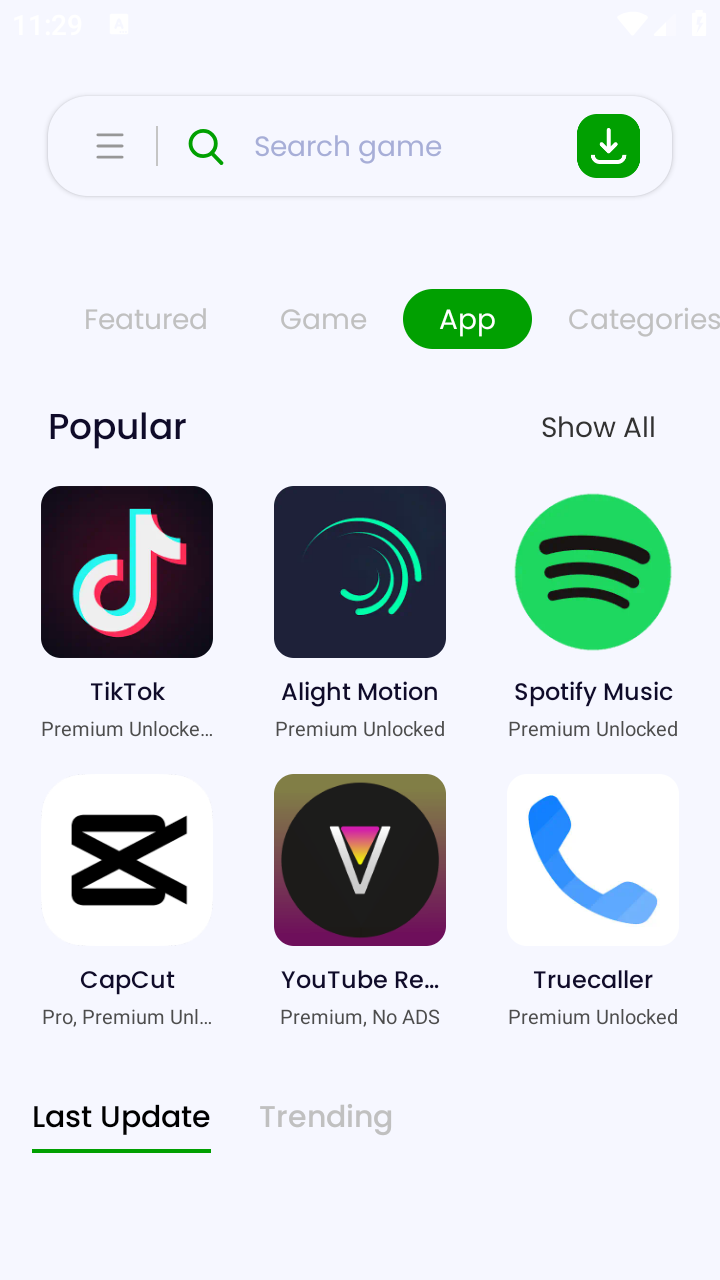Open the YouTube Re... app tile
The image size is (720, 1280).
pos(360,860)
